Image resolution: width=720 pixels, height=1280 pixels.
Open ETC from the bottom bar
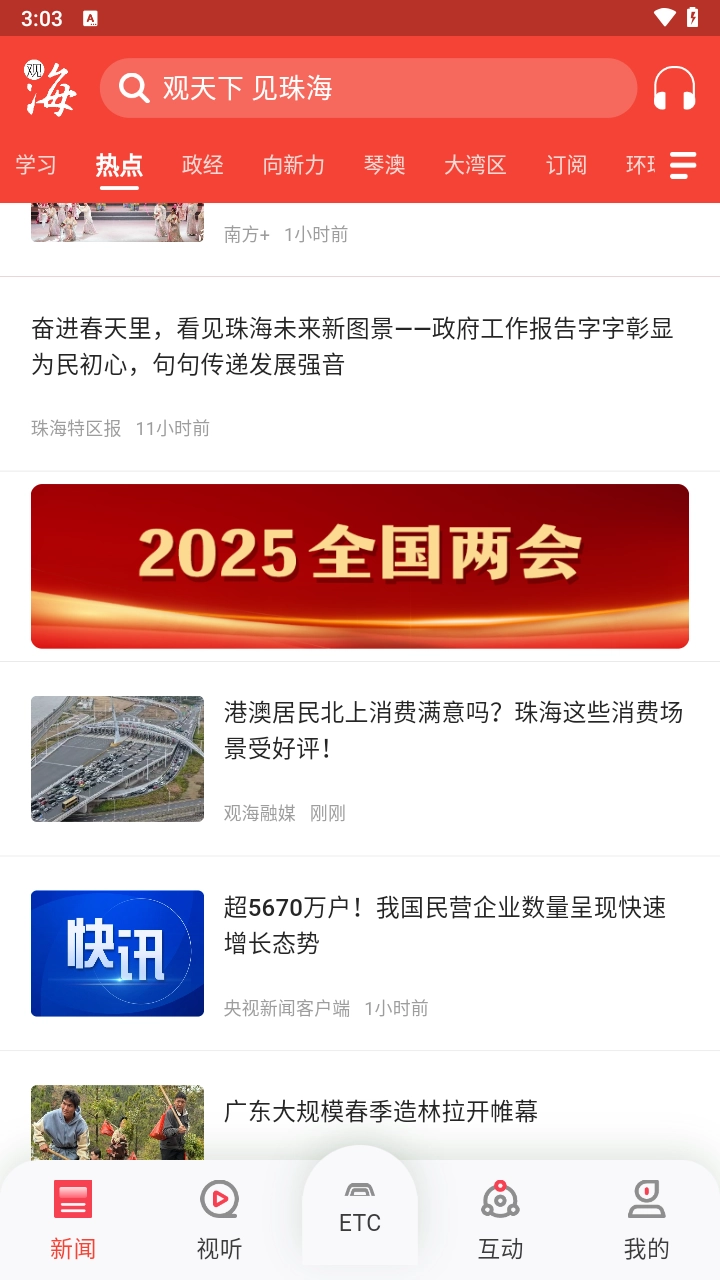point(360,1208)
